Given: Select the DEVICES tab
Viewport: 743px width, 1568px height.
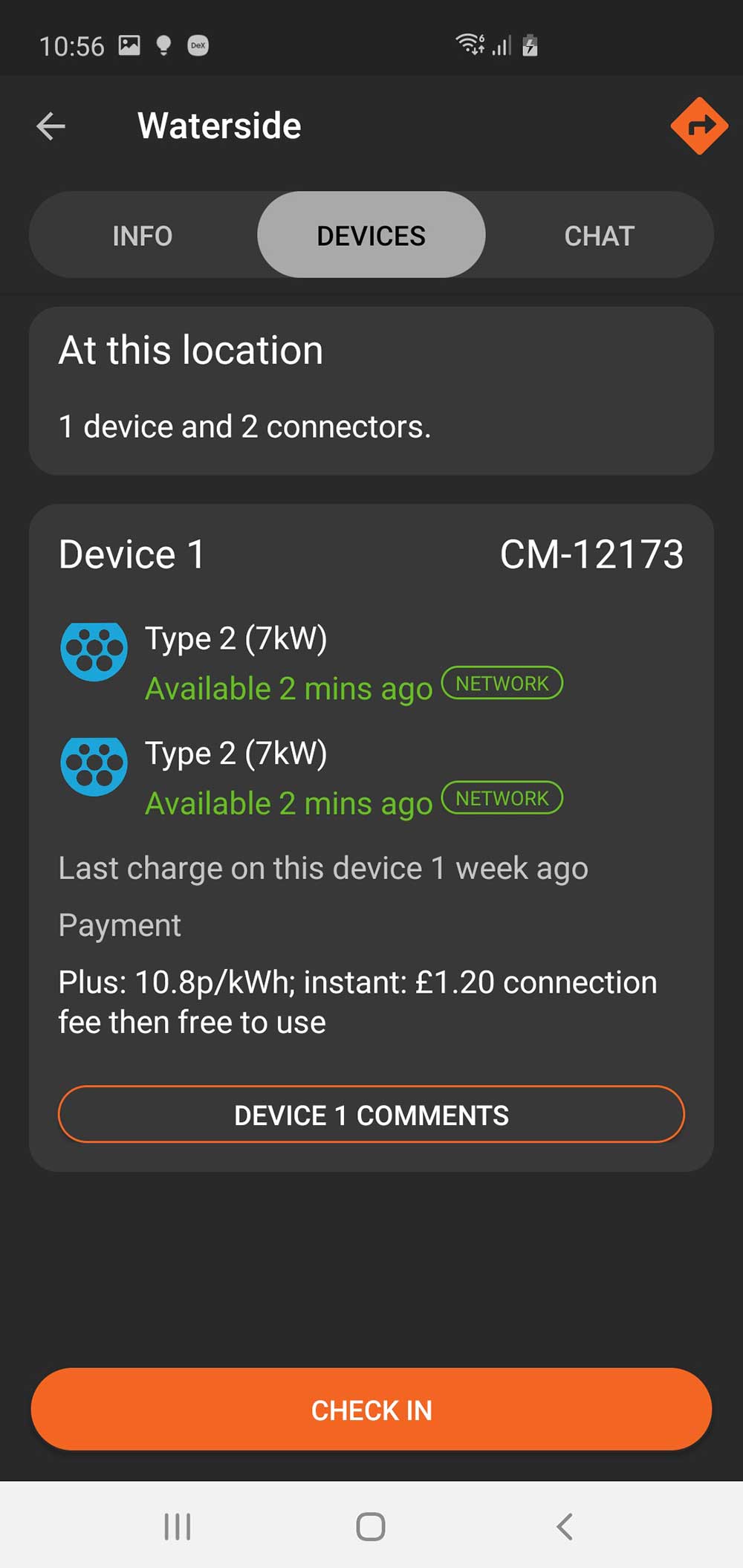Looking at the screenshot, I should (371, 236).
